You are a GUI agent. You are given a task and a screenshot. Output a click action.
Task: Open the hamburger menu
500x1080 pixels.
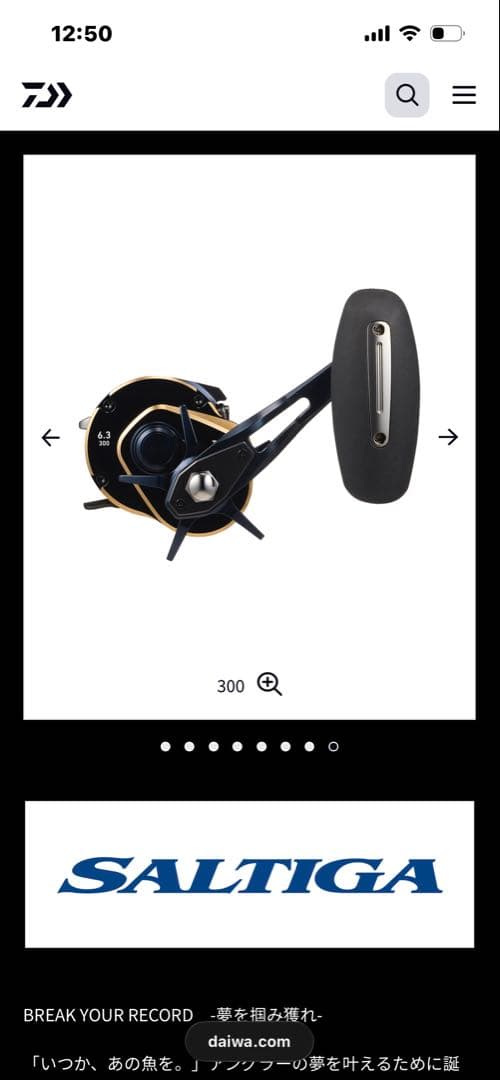pyautogui.click(x=464, y=95)
